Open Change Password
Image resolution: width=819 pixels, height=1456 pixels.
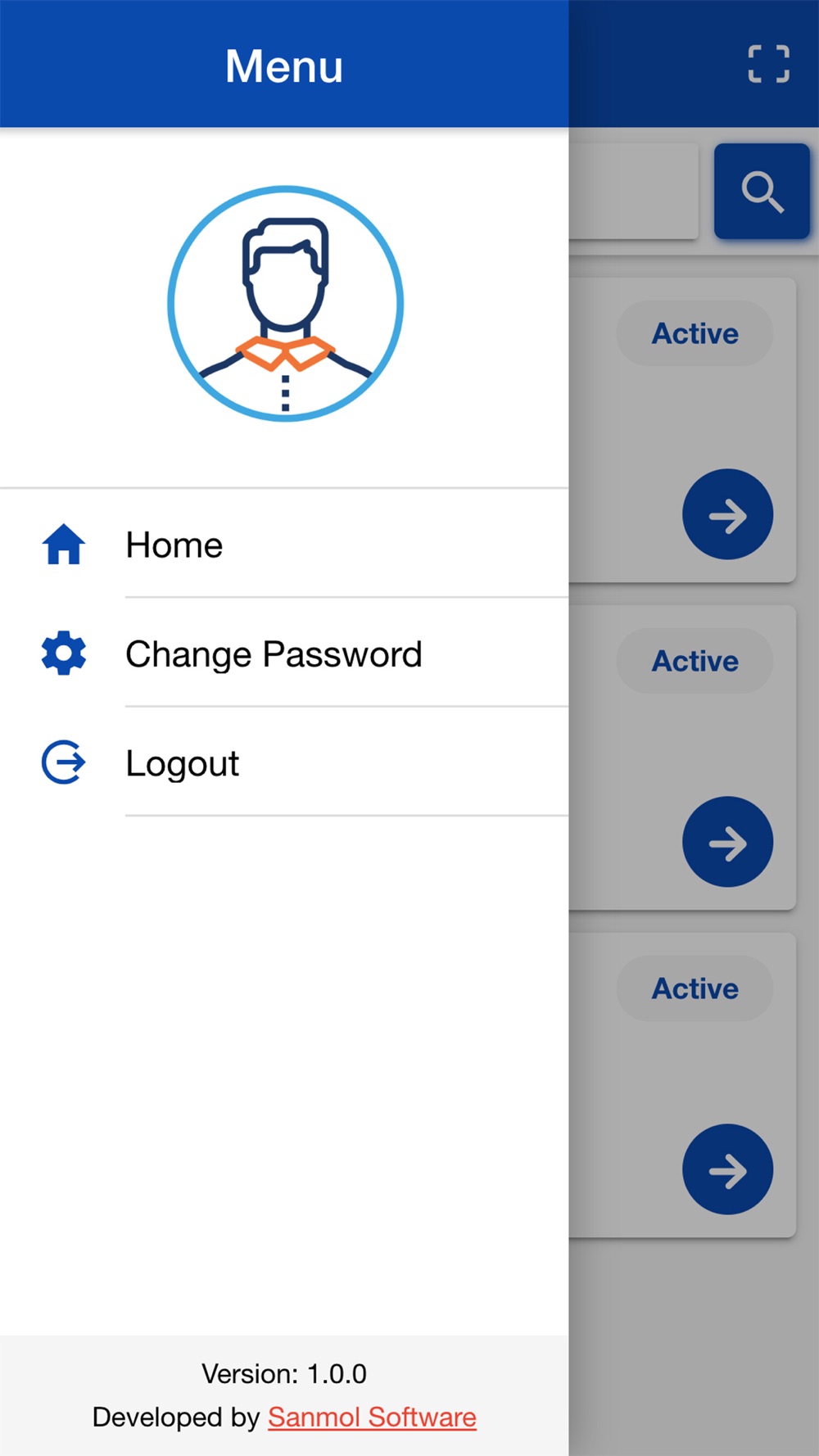pos(284,653)
